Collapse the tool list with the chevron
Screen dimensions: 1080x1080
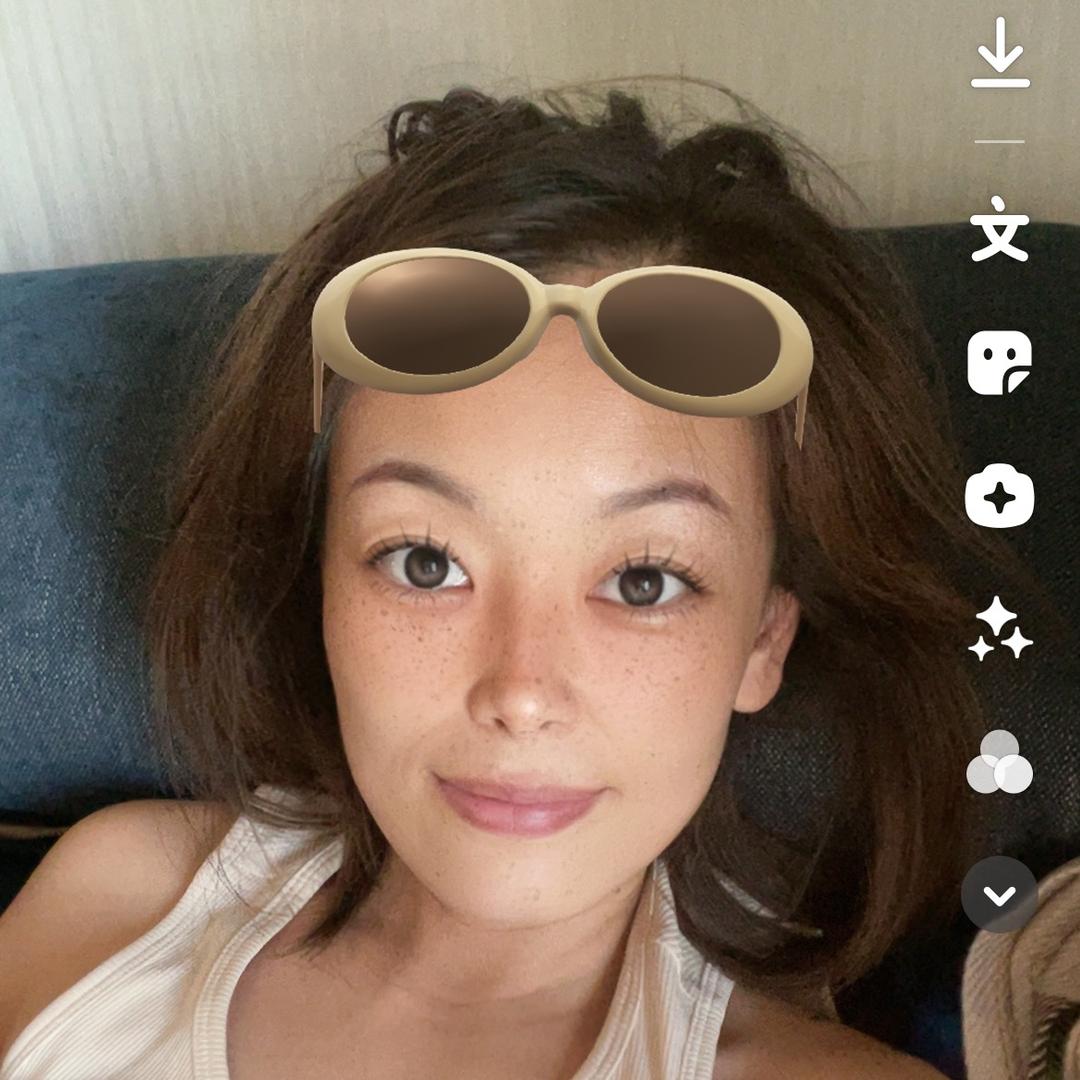[1000, 895]
